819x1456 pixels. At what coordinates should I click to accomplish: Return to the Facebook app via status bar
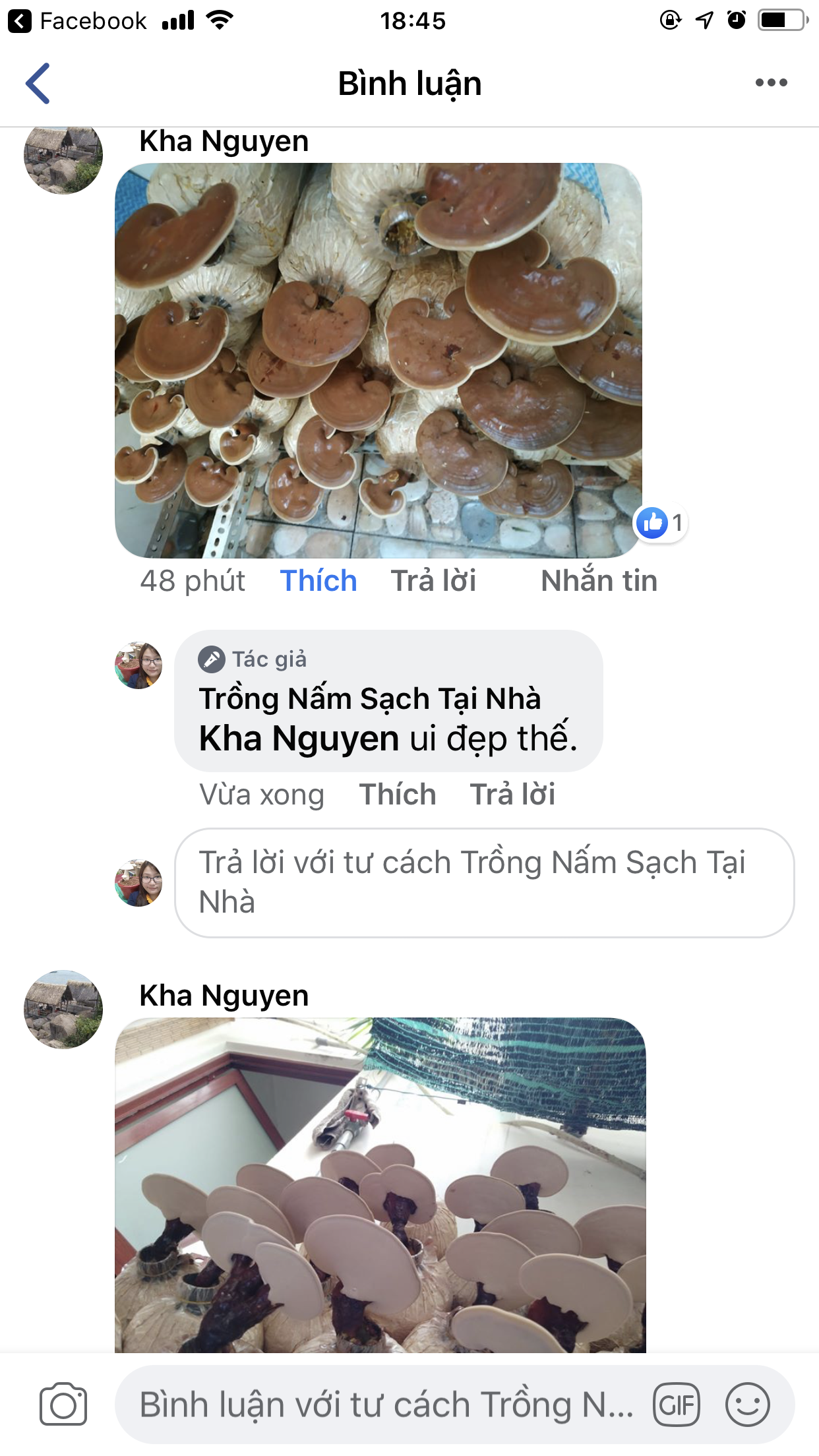(x=77, y=21)
